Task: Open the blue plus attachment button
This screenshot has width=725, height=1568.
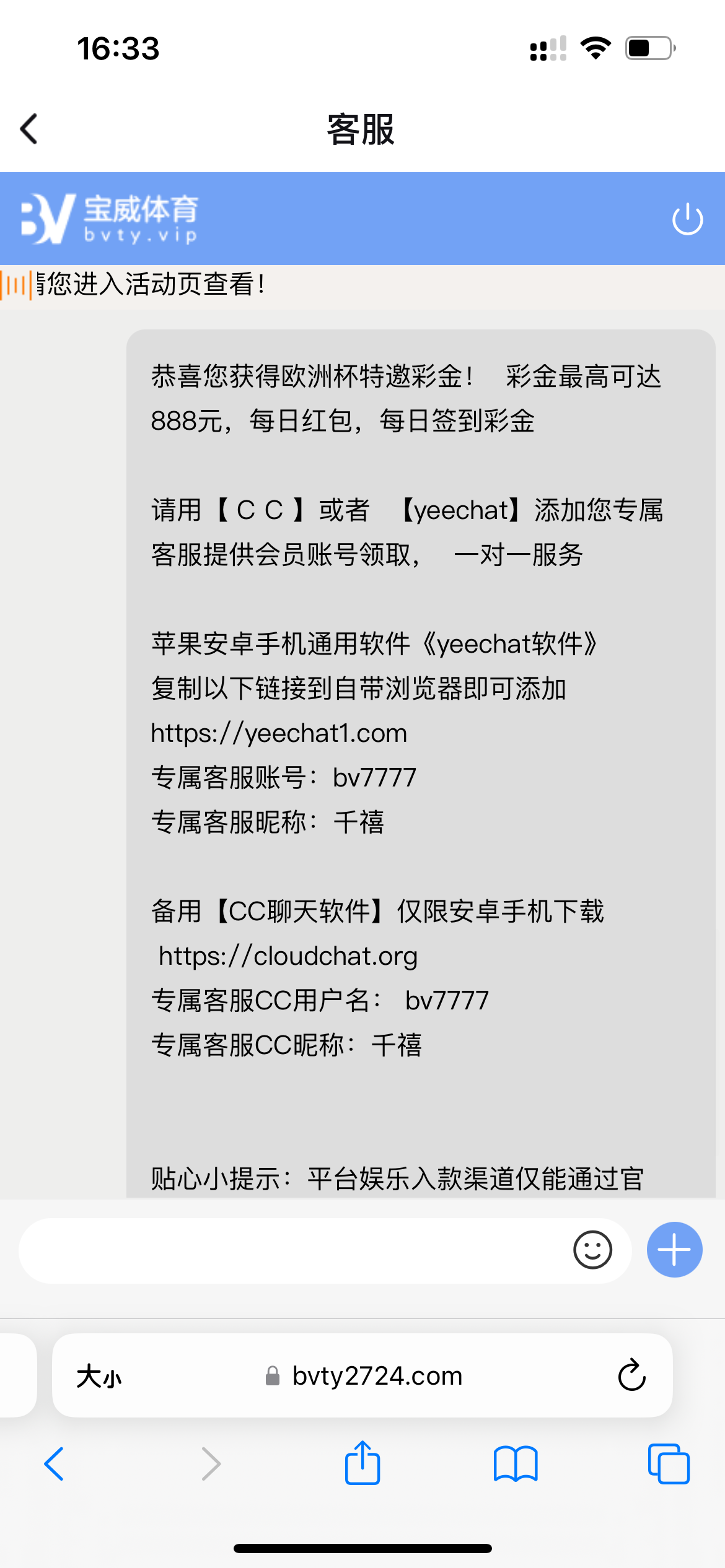Action: coord(674,1250)
